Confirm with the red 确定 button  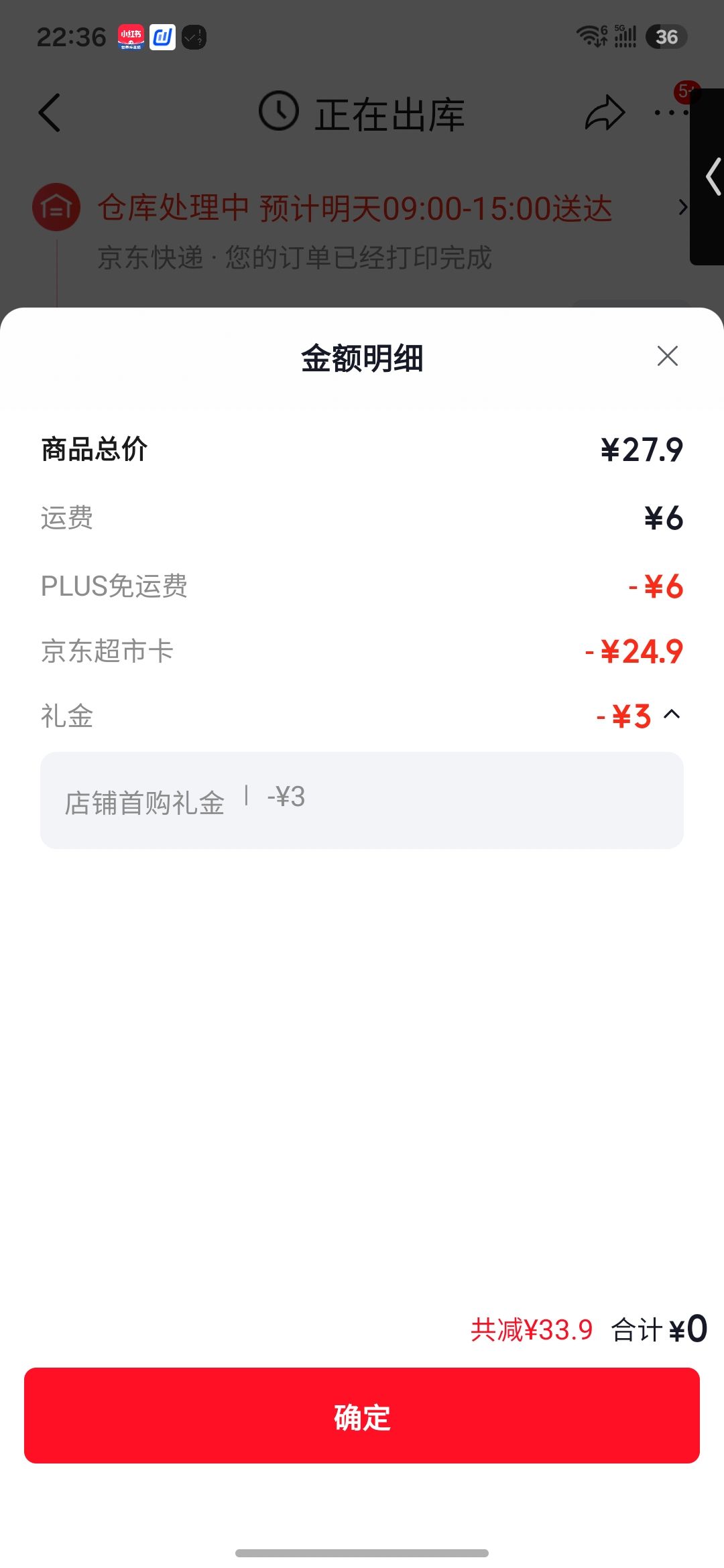pos(362,1415)
